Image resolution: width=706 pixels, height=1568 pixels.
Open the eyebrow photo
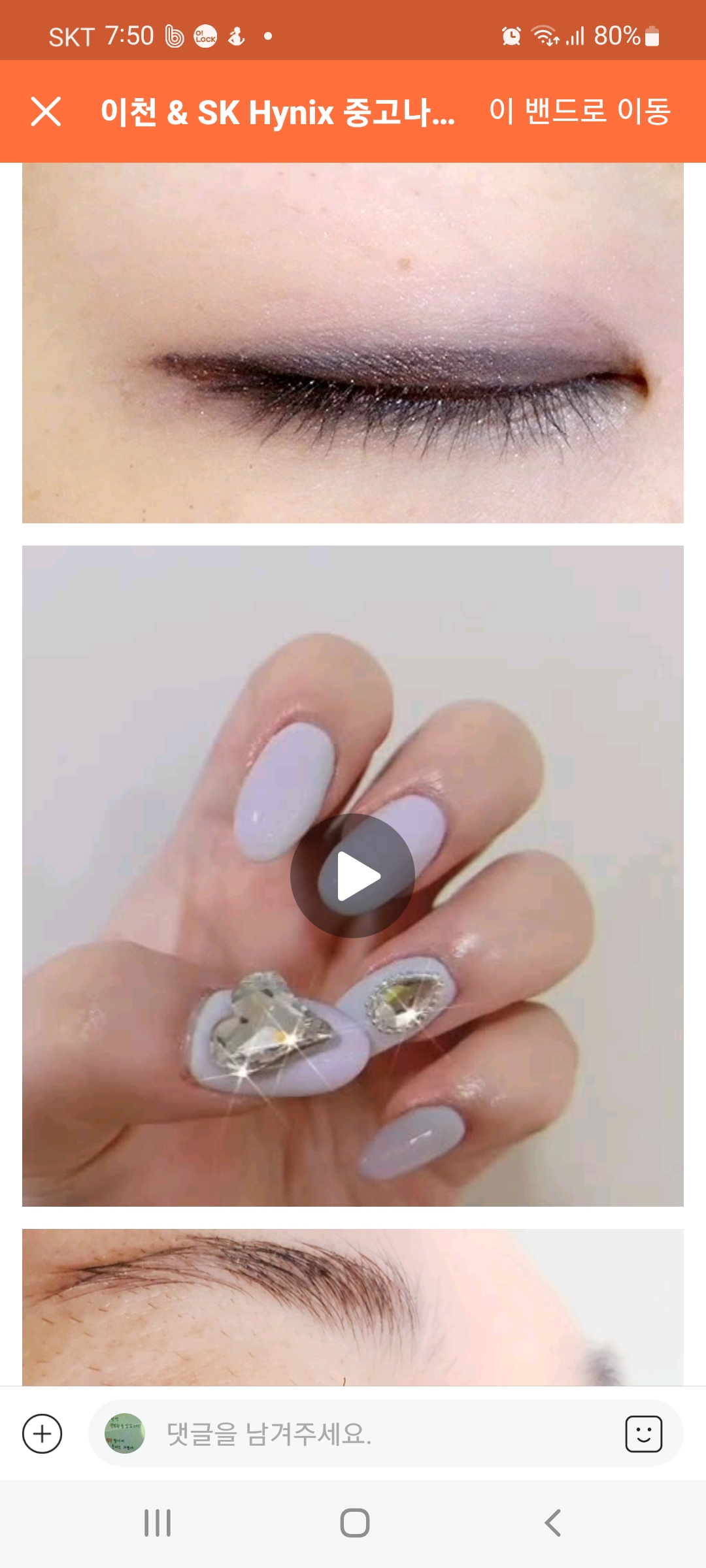point(353,1307)
